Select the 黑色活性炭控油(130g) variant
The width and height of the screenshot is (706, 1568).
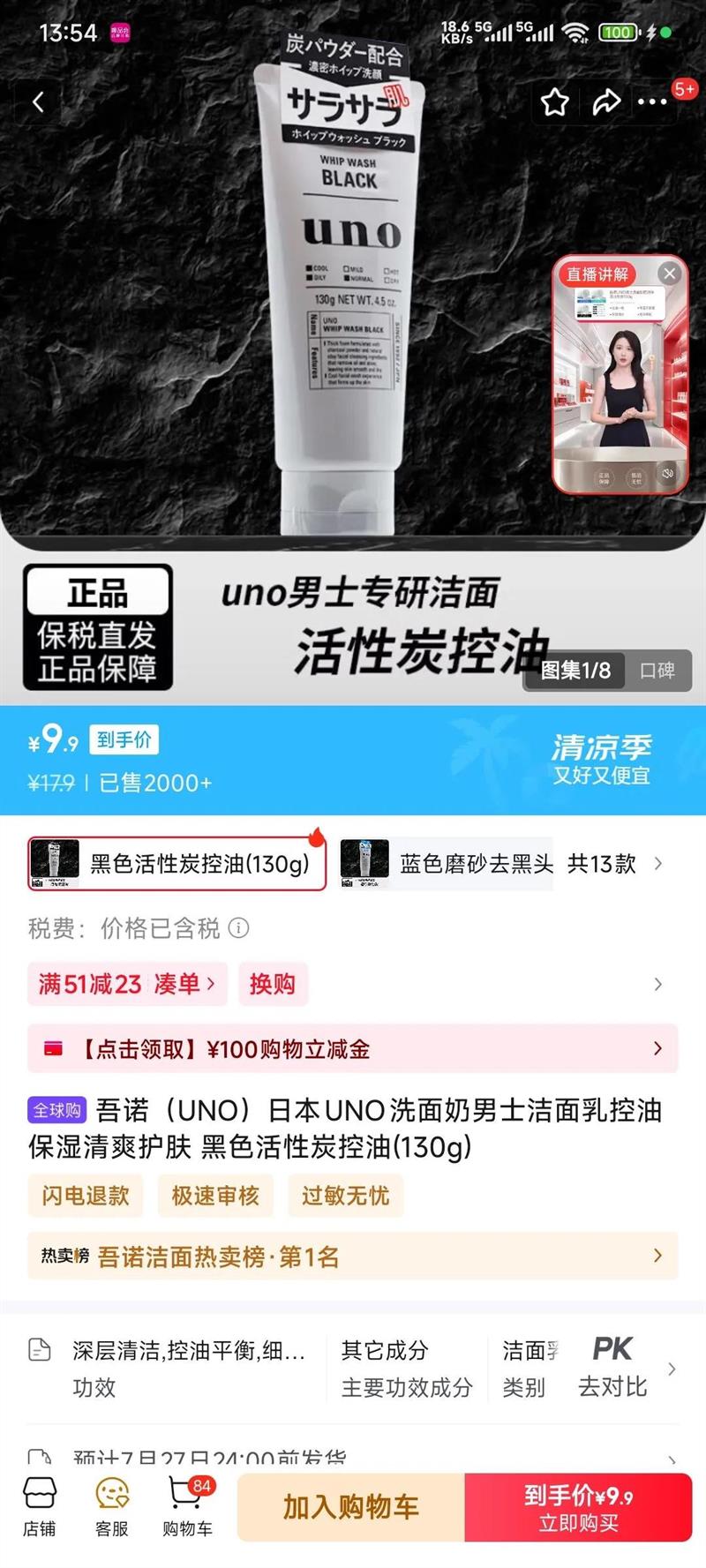point(176,864)
